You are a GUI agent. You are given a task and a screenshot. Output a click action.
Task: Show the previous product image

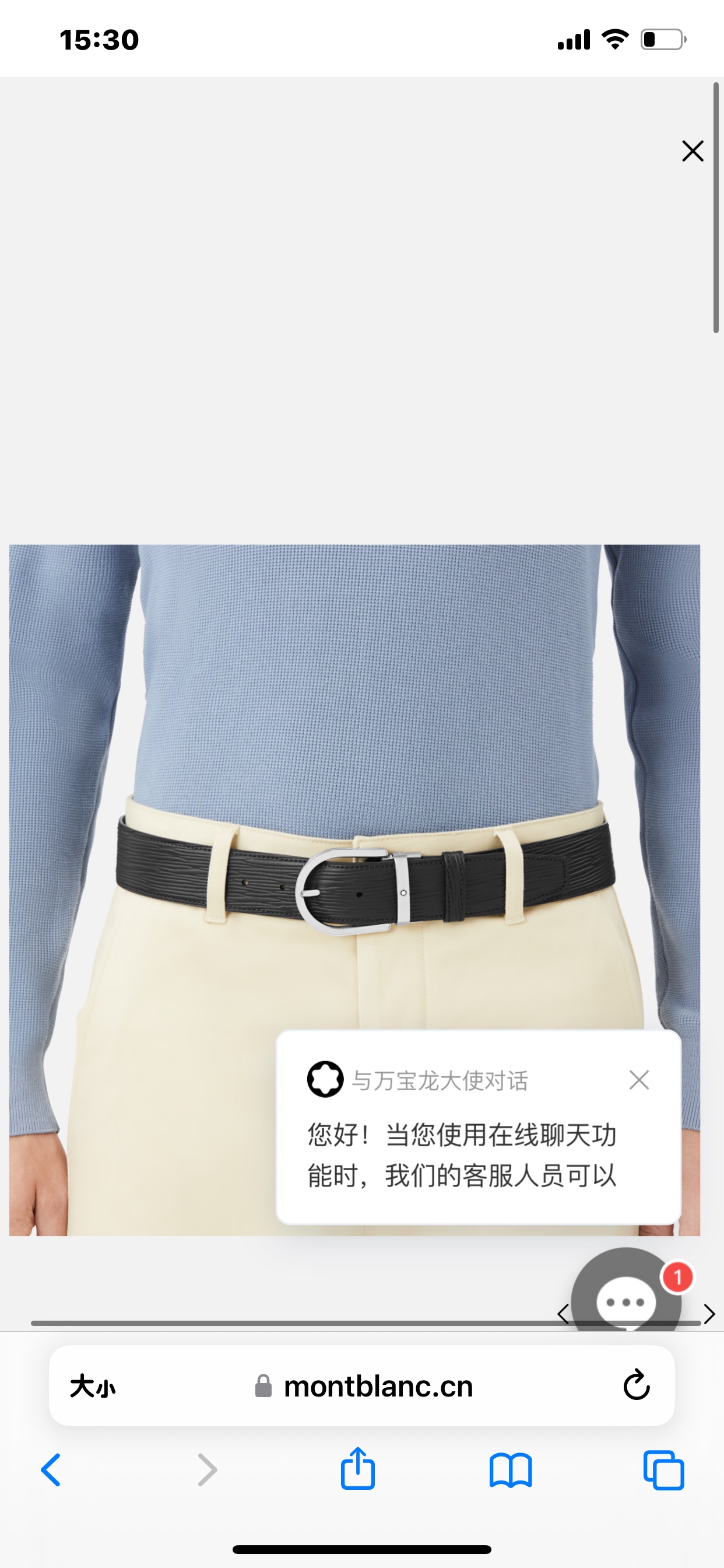pyautogui.click(x=563, y=1314)
